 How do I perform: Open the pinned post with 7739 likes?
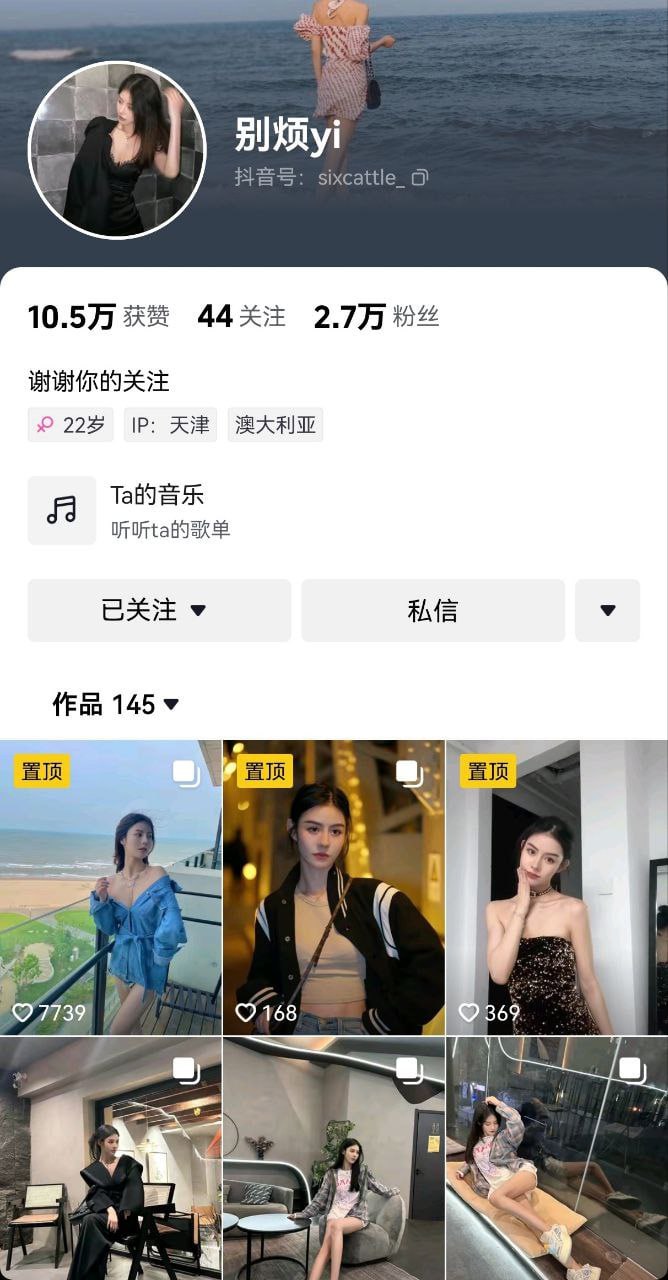click(x=110, y=887)
